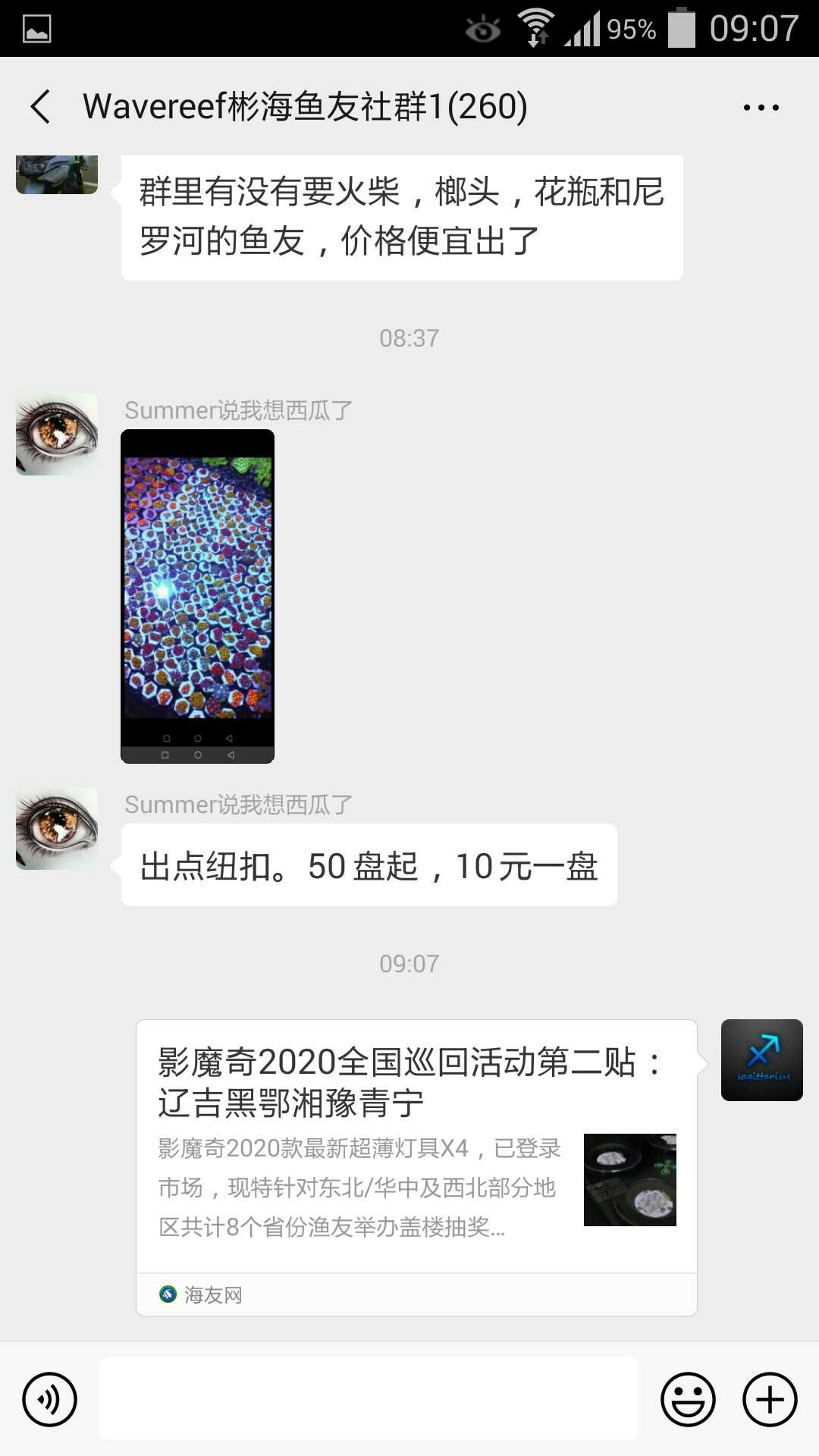Open my Sagittarius avatar profile
Image resolution: width=819 pixels, height=1456 pixels.
[761, 1060]
